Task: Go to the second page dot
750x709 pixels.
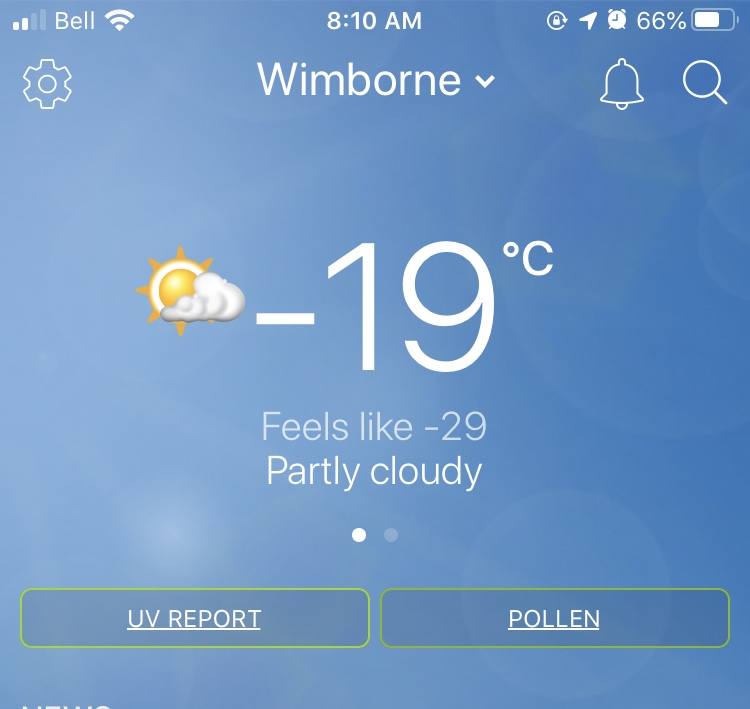Action: tap(391, 535)
